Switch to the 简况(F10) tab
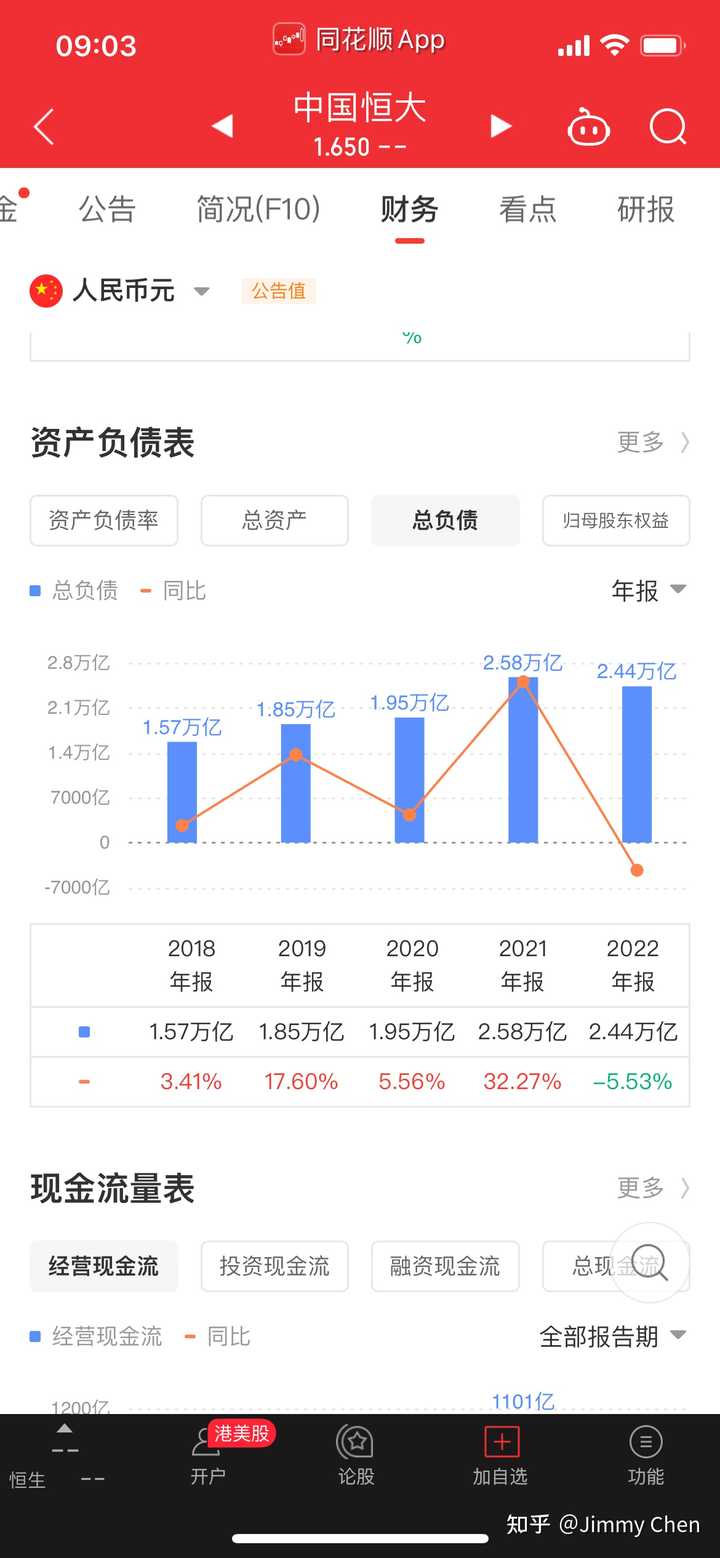 (258, 209)
